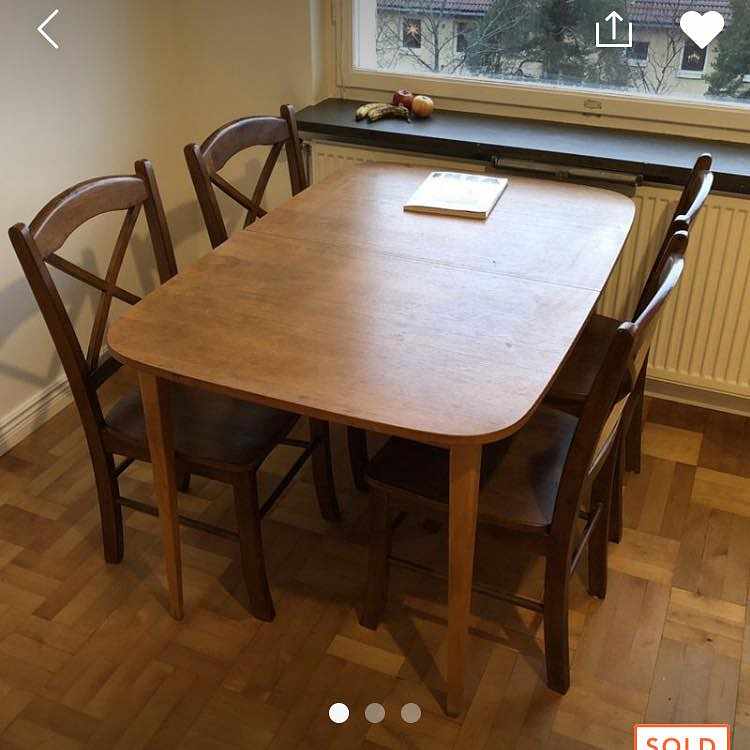Jump to the second photo indicator dot

375,713
